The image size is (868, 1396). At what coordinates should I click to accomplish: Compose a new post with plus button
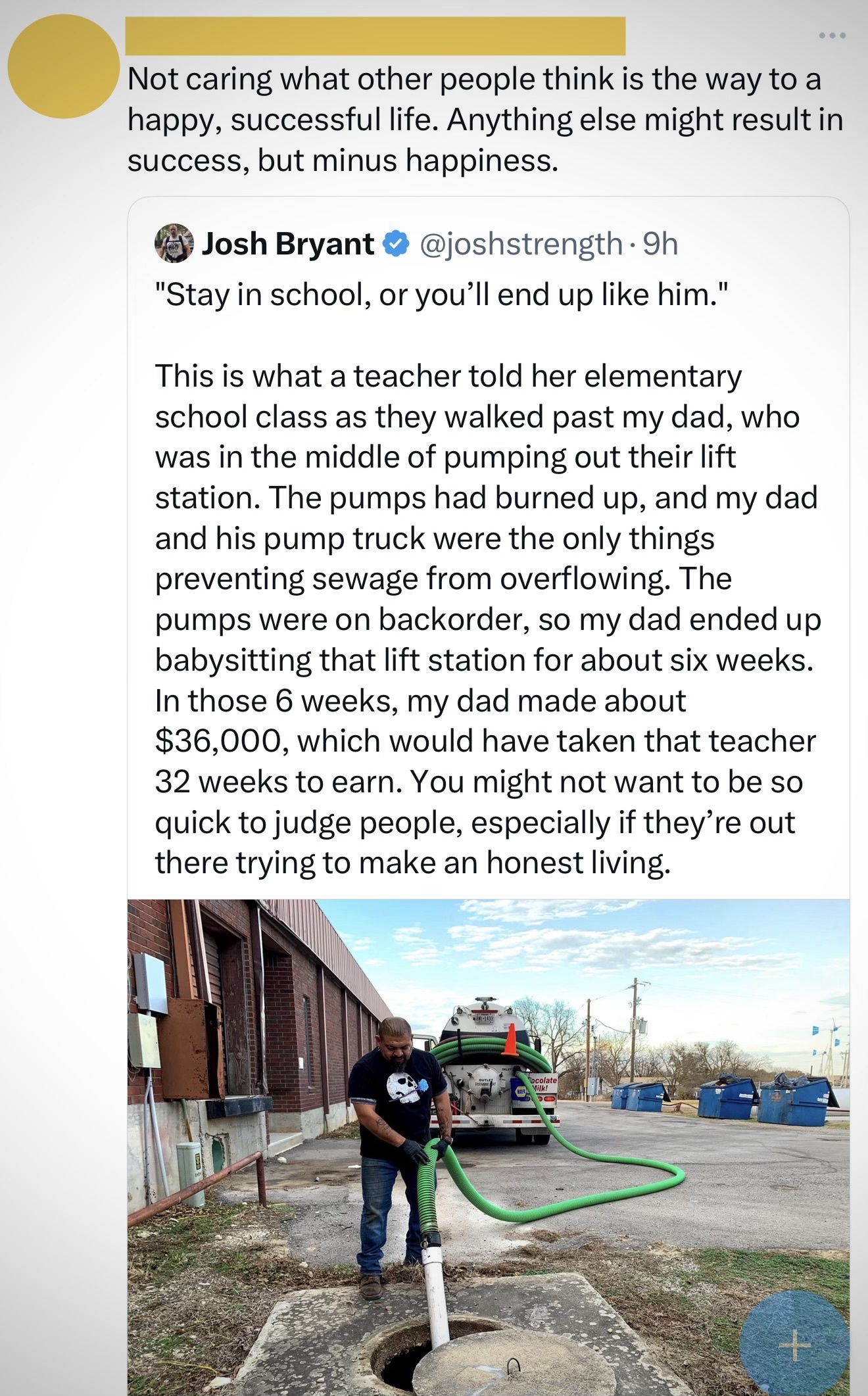pyautogui.click(x=795, y=1345)
